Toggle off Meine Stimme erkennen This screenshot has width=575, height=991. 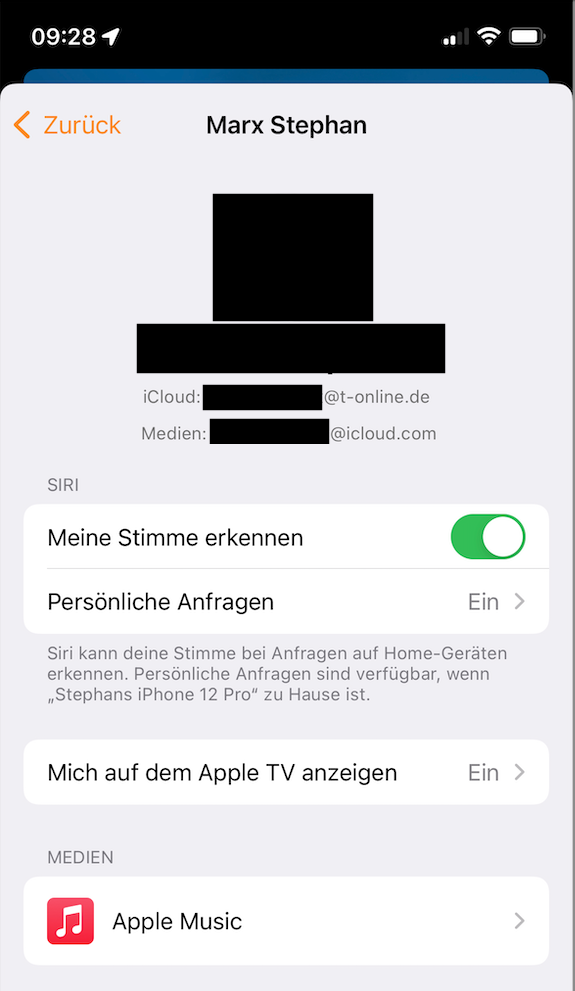click(488, 537)
